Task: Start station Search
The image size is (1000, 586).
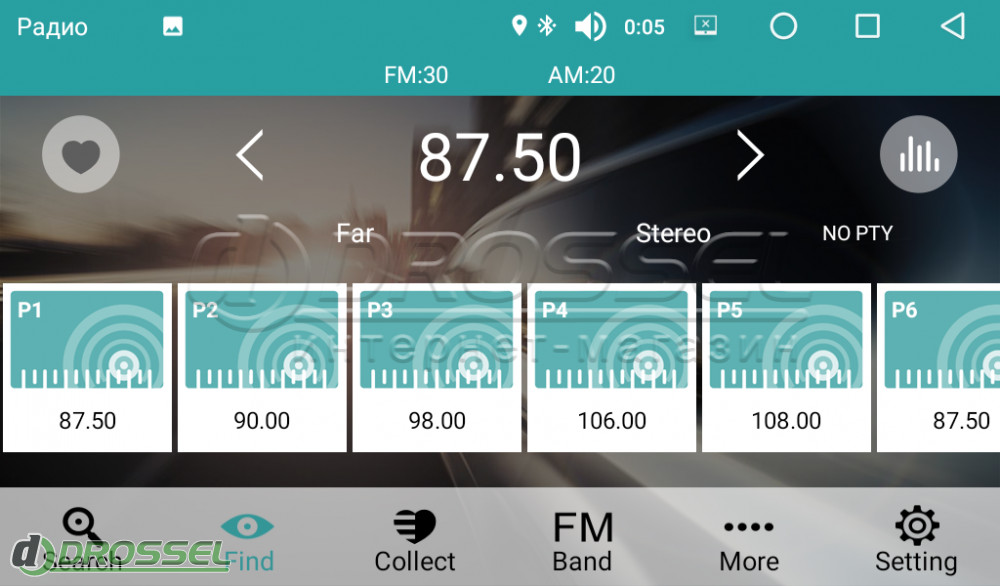Action: (82, 540)
